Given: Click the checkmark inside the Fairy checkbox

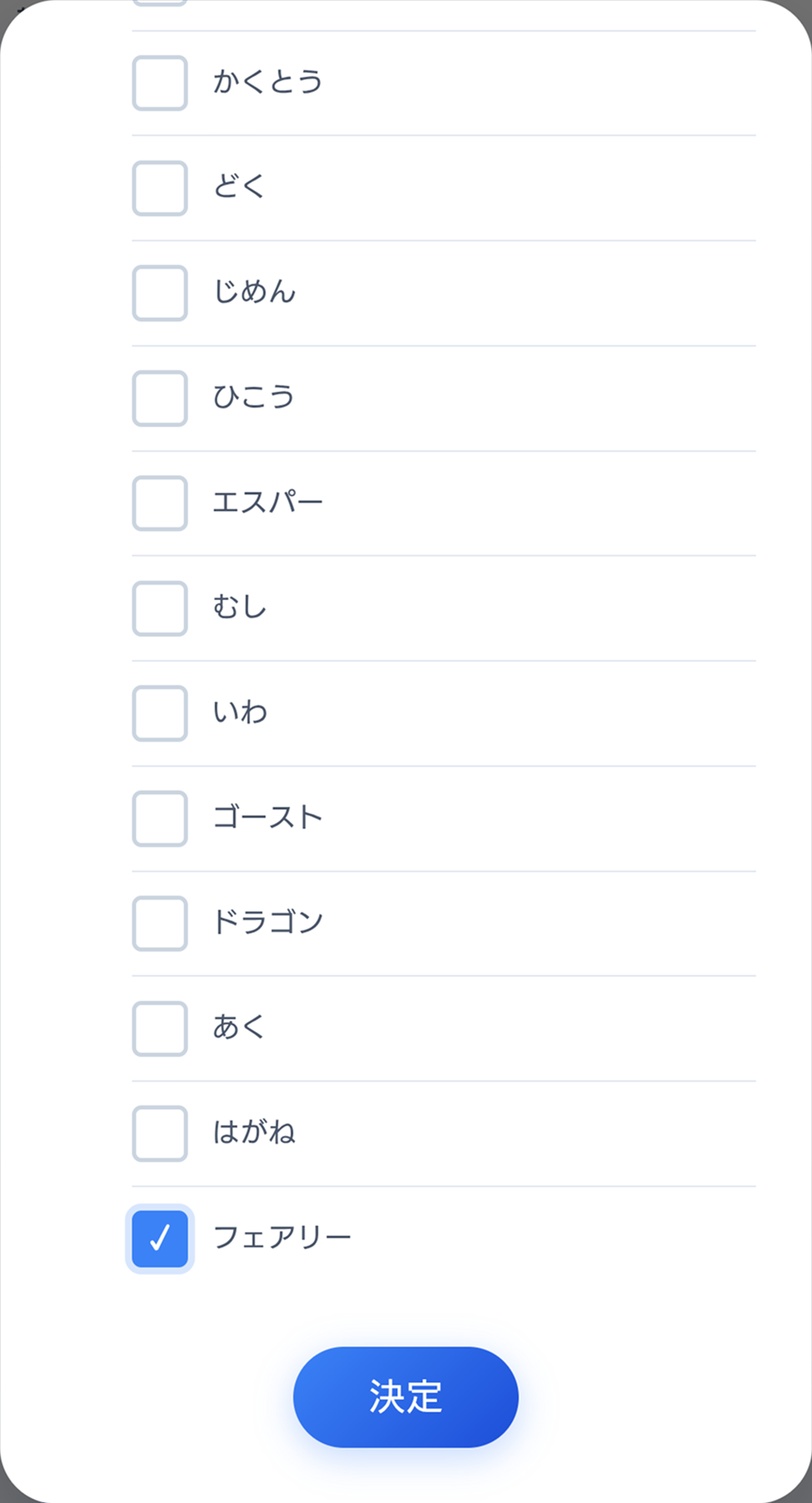Looking at the screenshot, I should click(159, 1240).
